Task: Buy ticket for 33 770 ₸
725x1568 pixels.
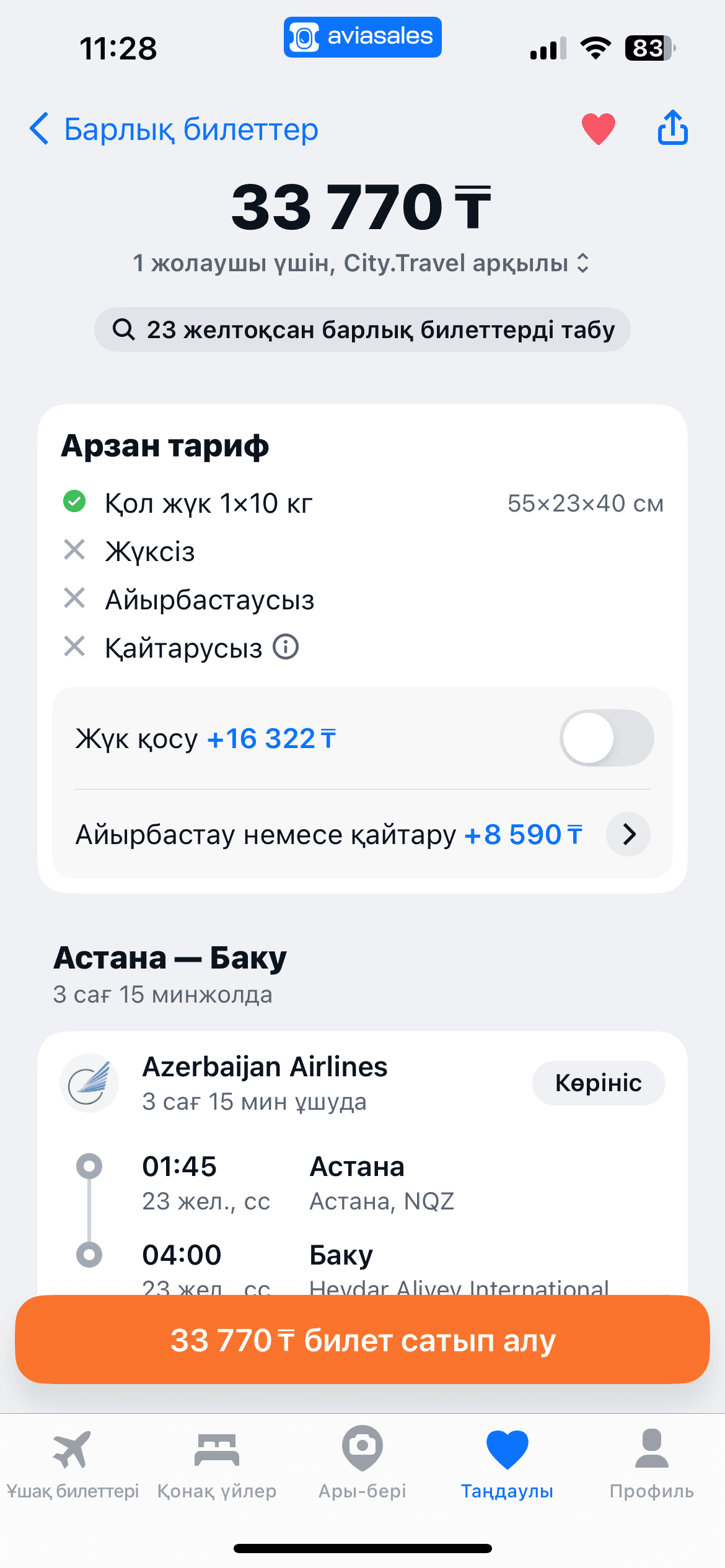Action: coord(362,1340)
